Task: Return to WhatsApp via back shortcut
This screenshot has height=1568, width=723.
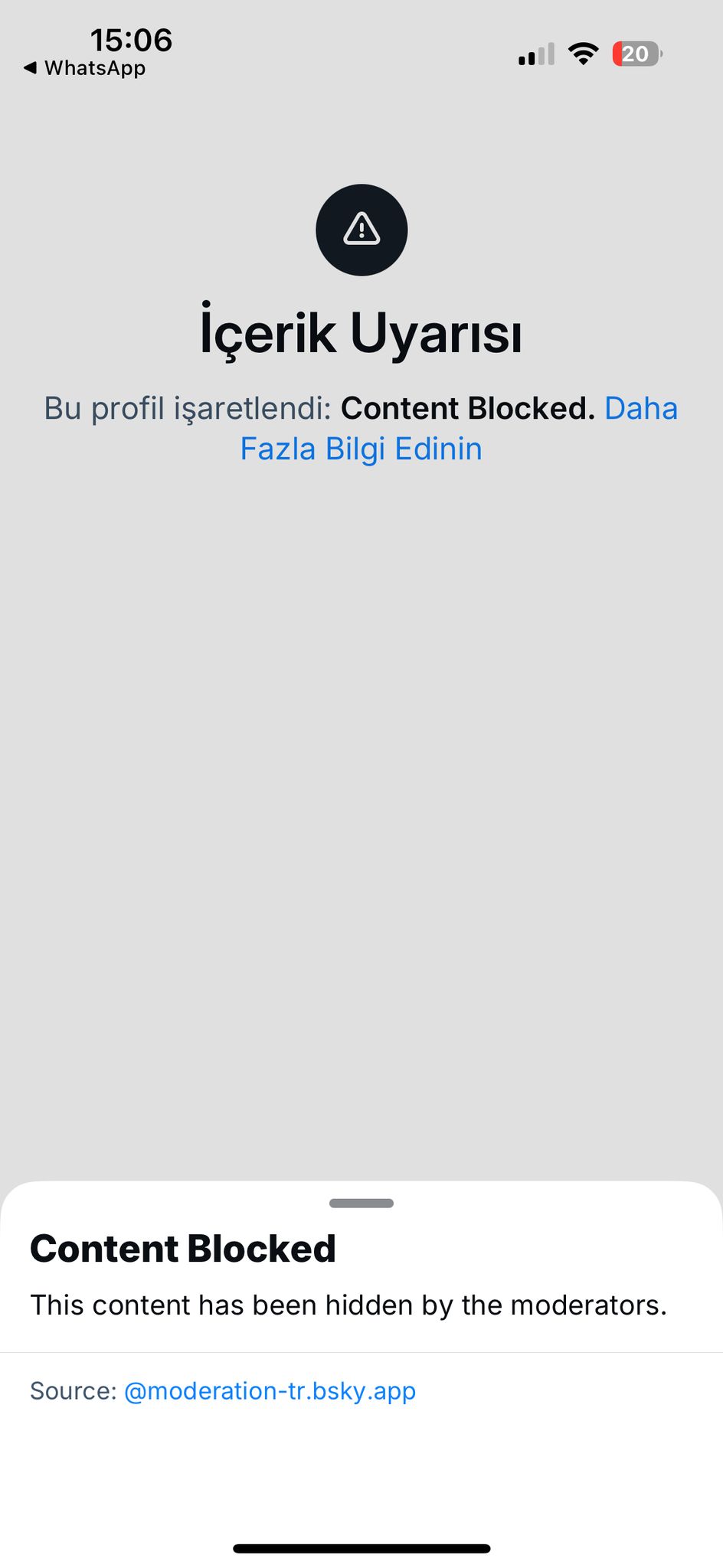Action: (84, 68)
